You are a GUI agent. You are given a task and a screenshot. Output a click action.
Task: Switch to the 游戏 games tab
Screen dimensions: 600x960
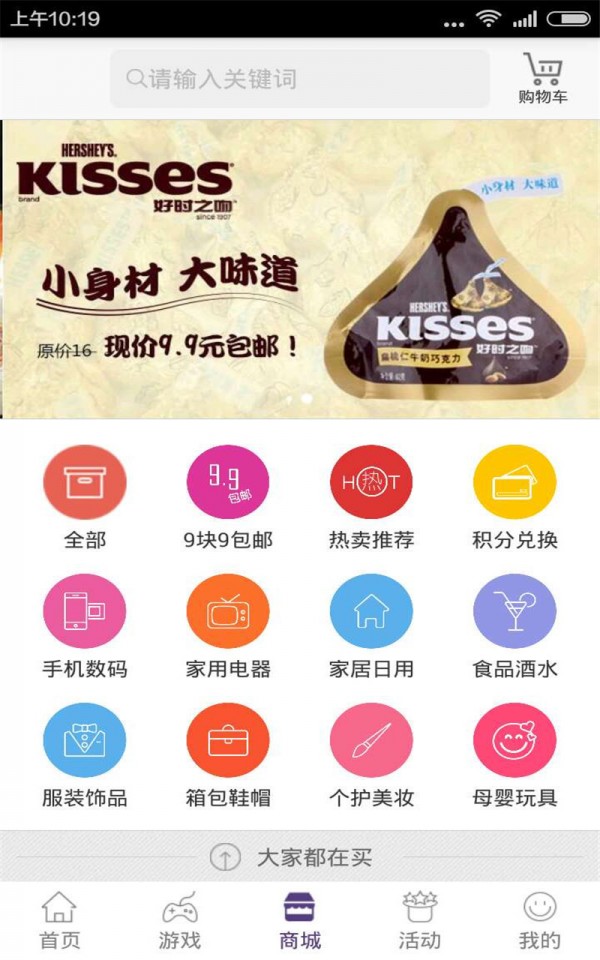180,920
